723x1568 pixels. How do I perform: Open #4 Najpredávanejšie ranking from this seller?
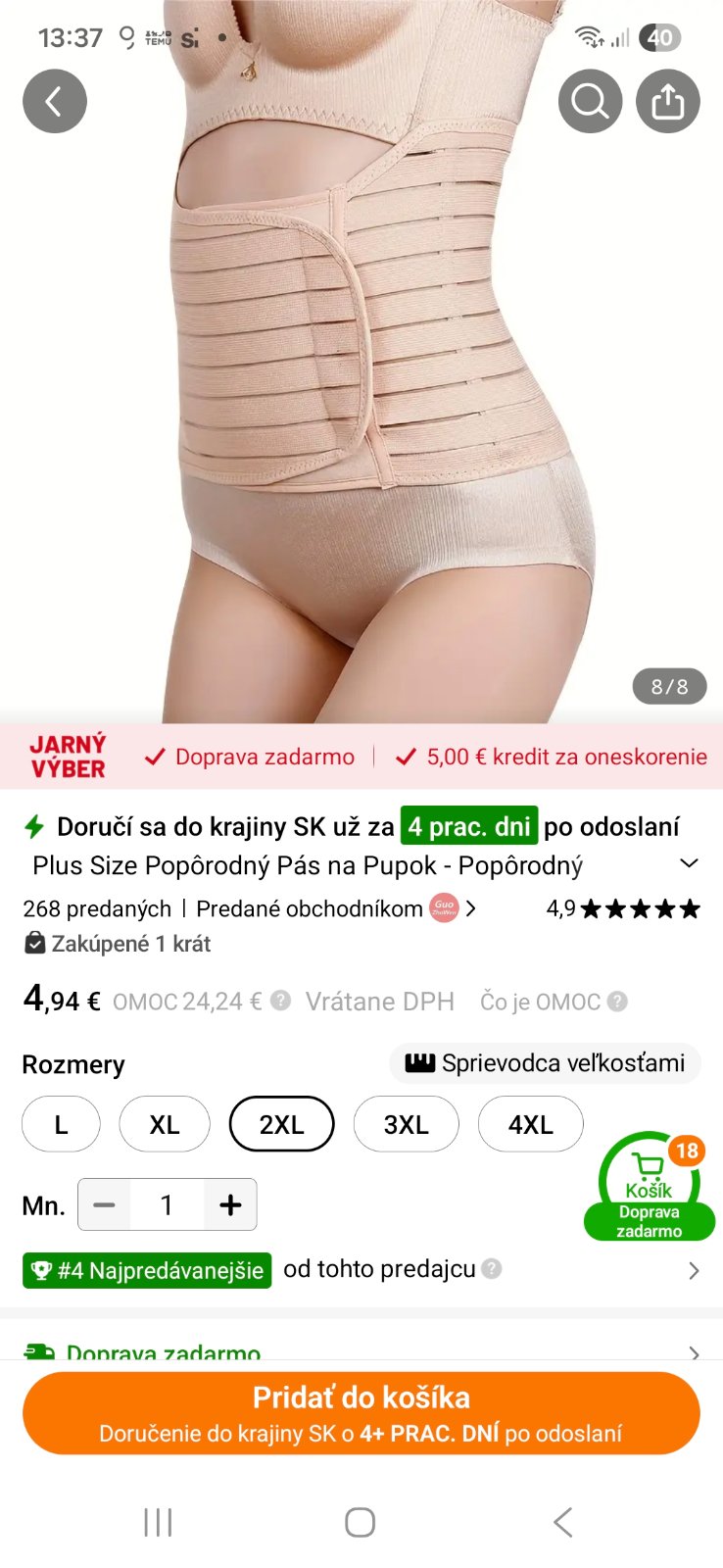(147, 1270)
